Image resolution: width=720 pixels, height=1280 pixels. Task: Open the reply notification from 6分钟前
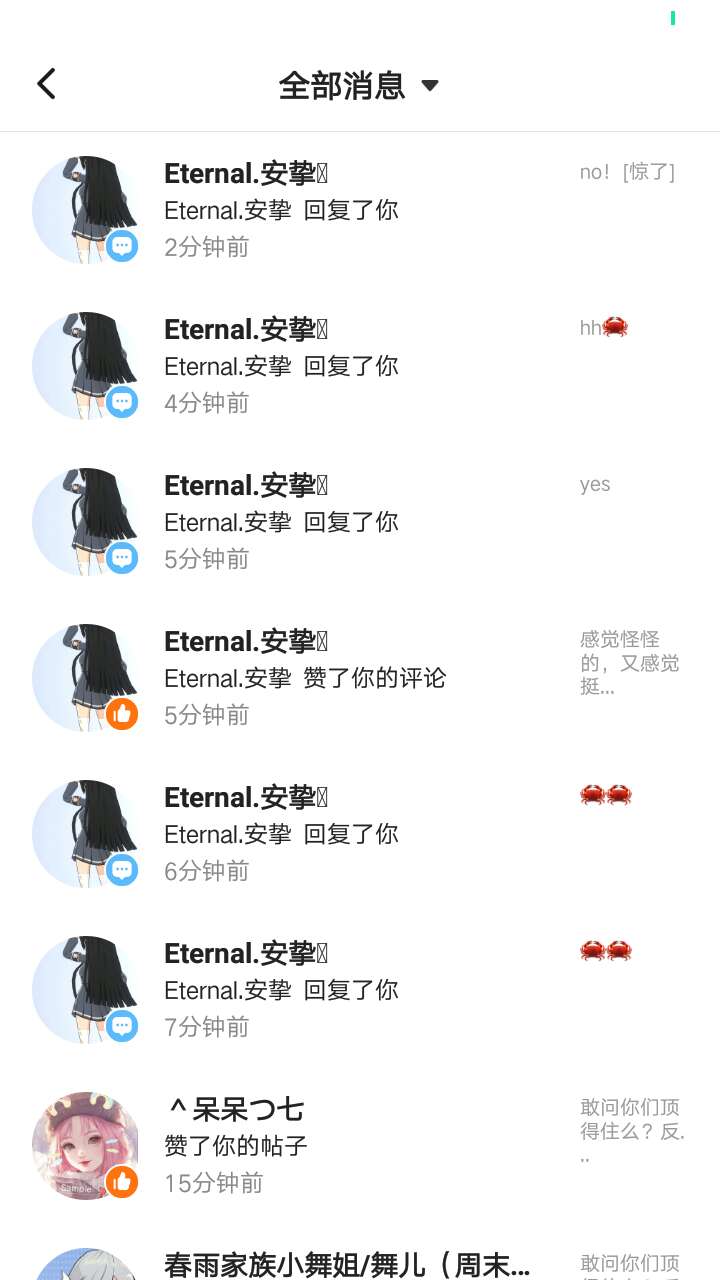(x=360, y=834)
